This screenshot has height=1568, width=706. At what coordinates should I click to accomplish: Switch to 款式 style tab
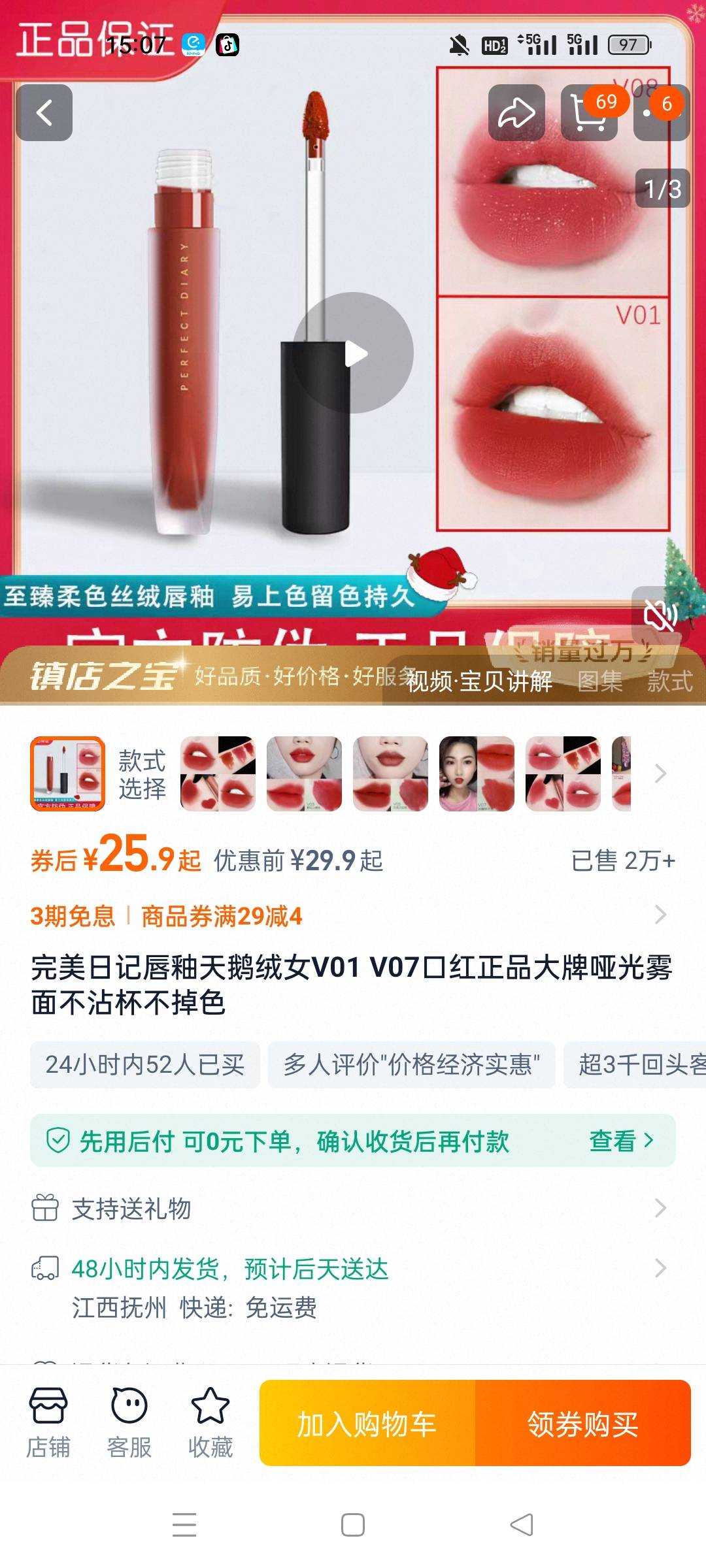(x=669, y=681)
